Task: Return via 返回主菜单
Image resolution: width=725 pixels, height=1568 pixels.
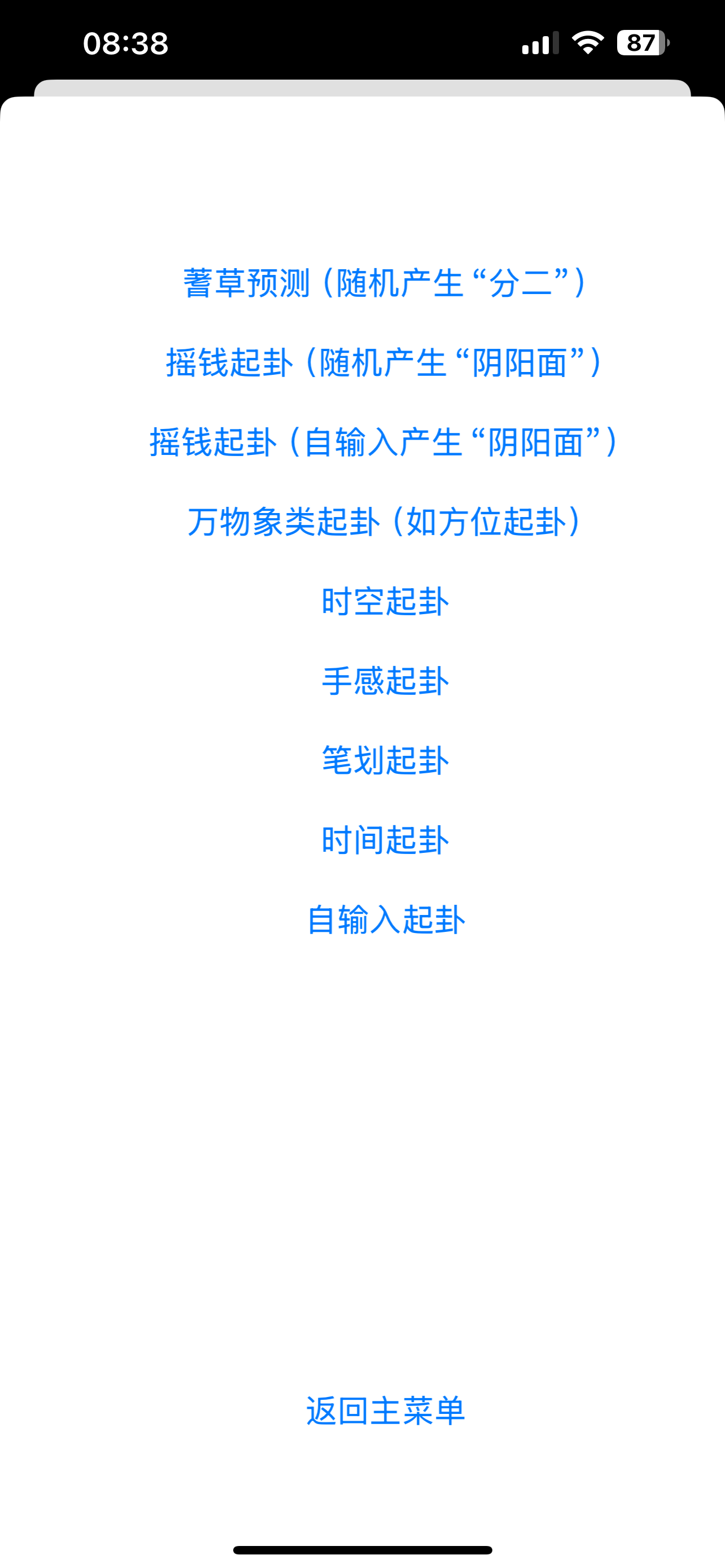Action: 385,1411
